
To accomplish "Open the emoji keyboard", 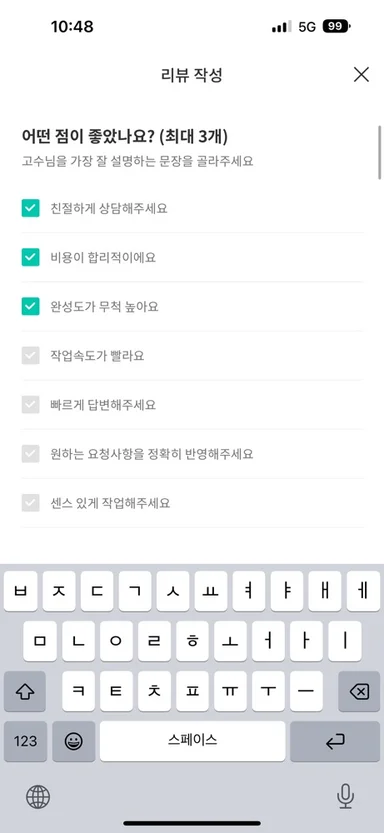I will [74, 741].
